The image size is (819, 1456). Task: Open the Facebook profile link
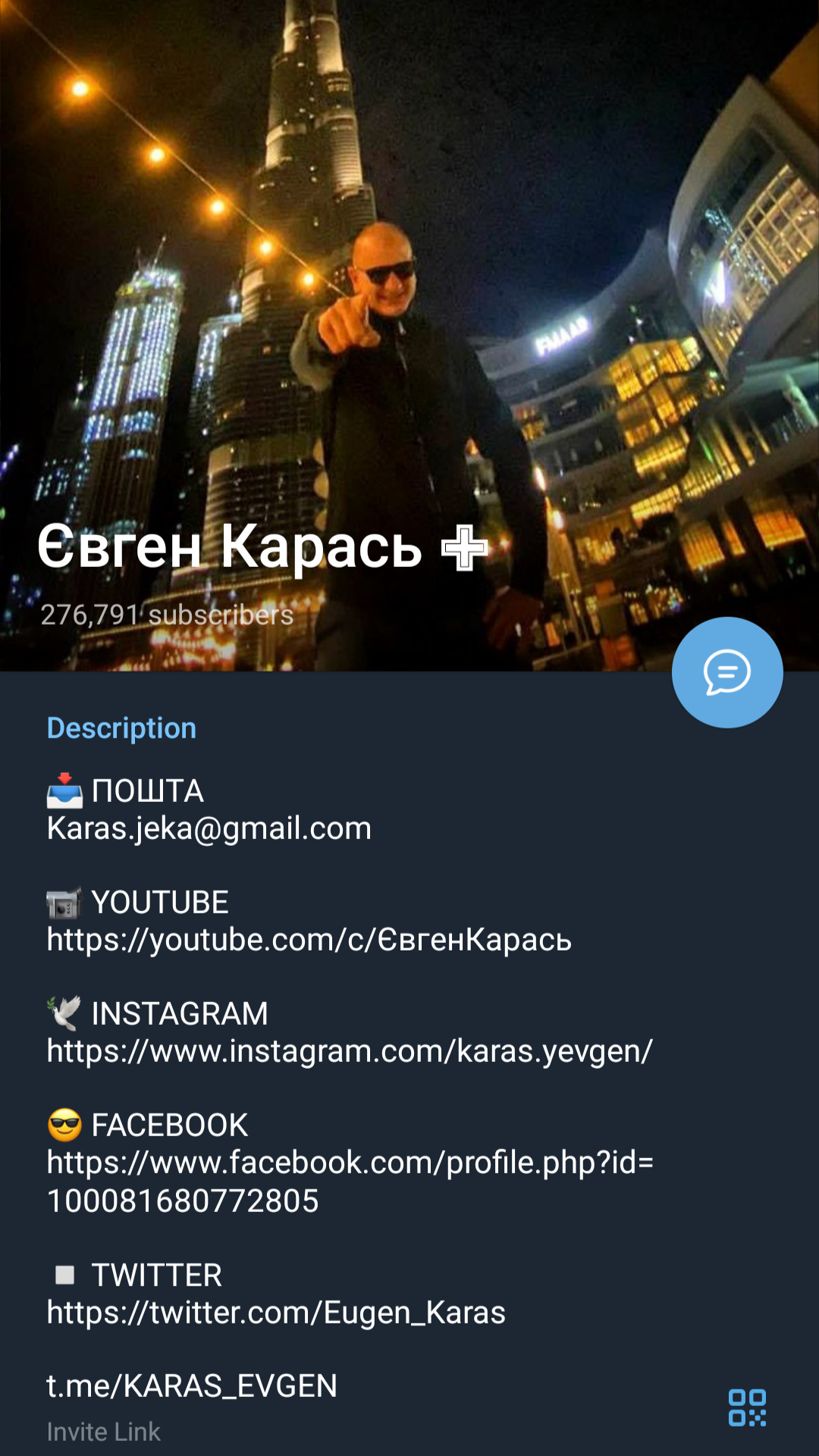(350, 1182)
